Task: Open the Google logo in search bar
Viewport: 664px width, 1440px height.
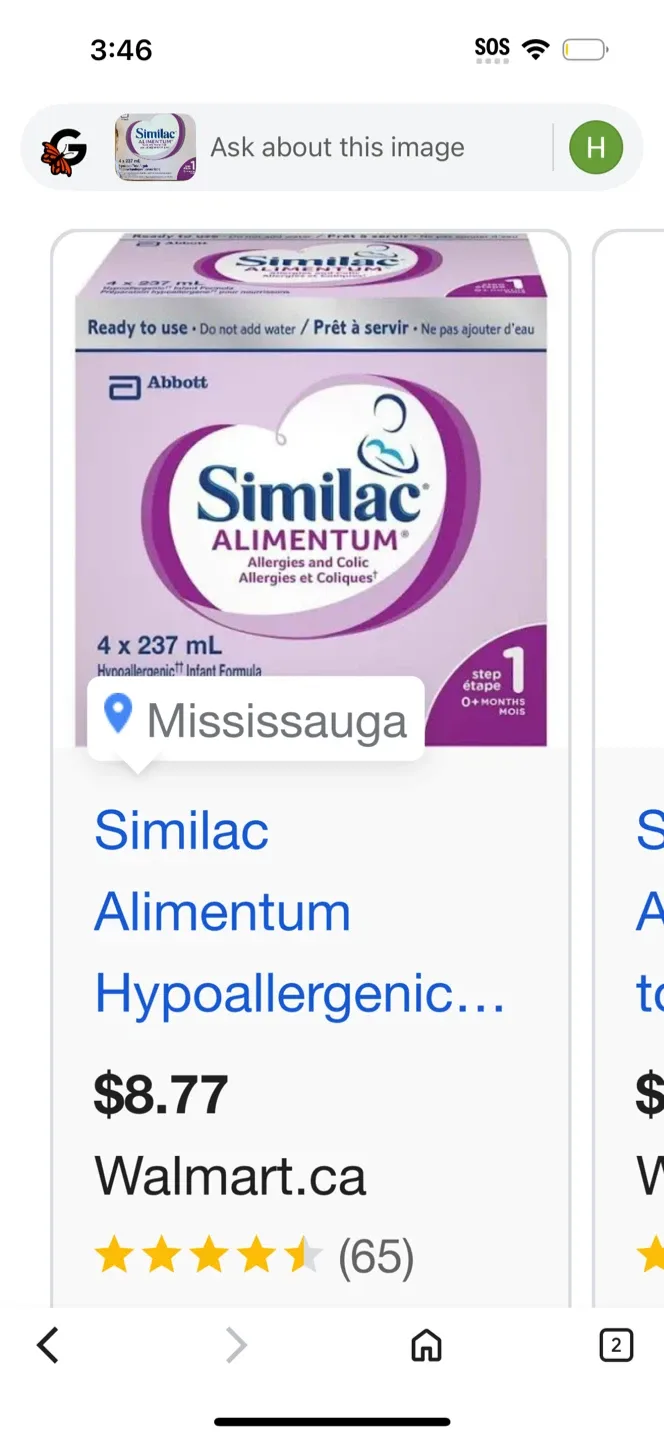Action: click(x=63, y=149)
